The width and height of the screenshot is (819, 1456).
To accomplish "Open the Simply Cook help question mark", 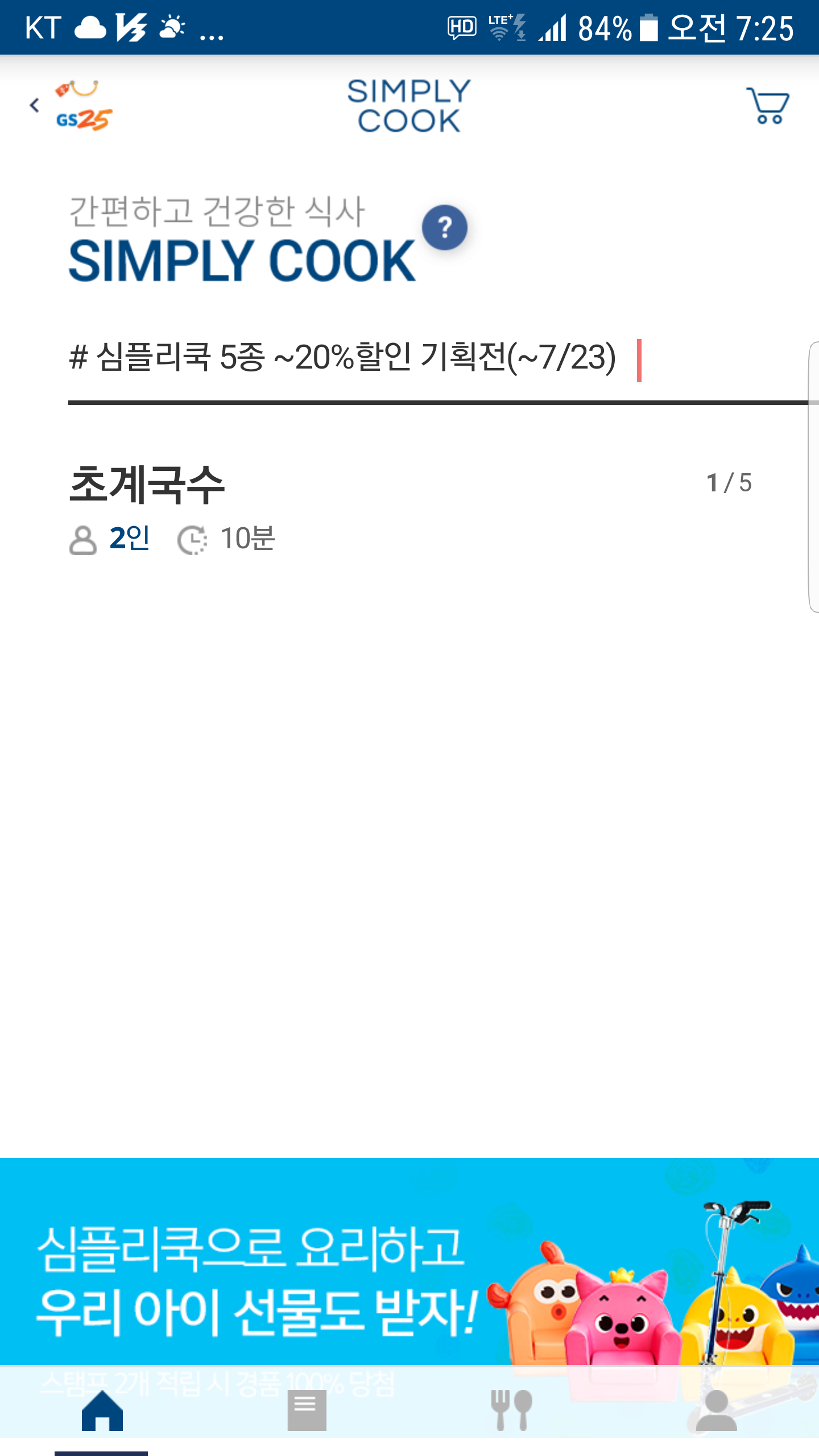I will click(444, 228).
